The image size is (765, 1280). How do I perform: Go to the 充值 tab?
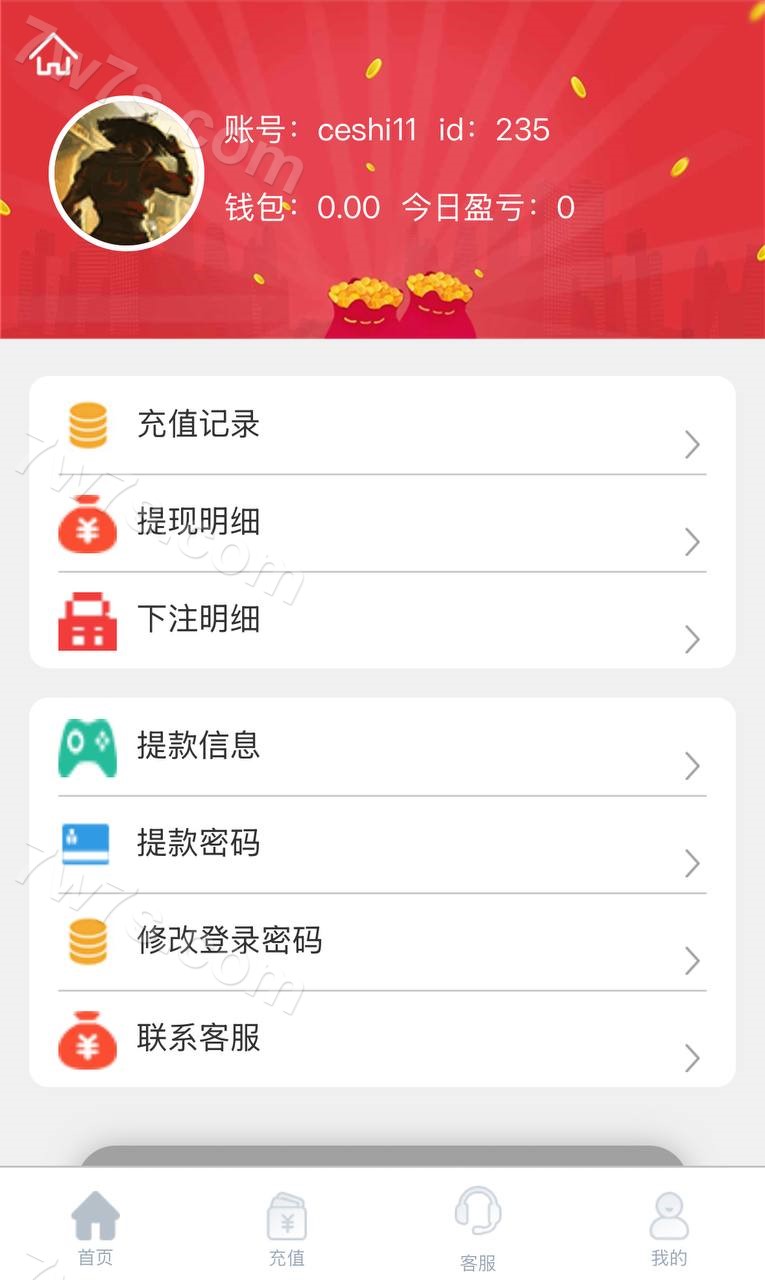point(287,1226)
